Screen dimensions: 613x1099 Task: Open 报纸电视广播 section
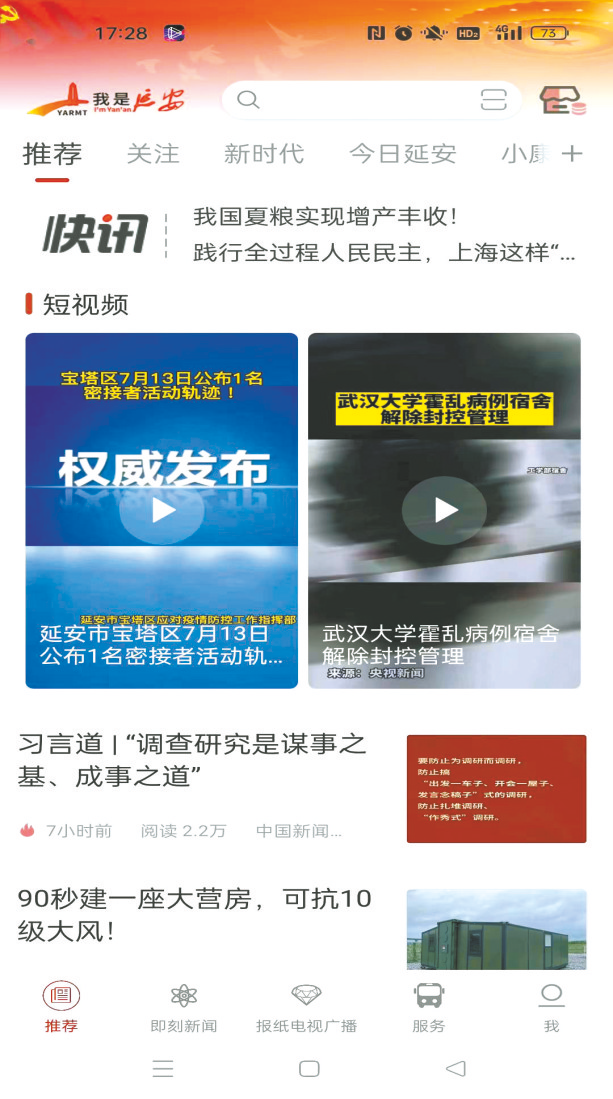[306, 1008]
